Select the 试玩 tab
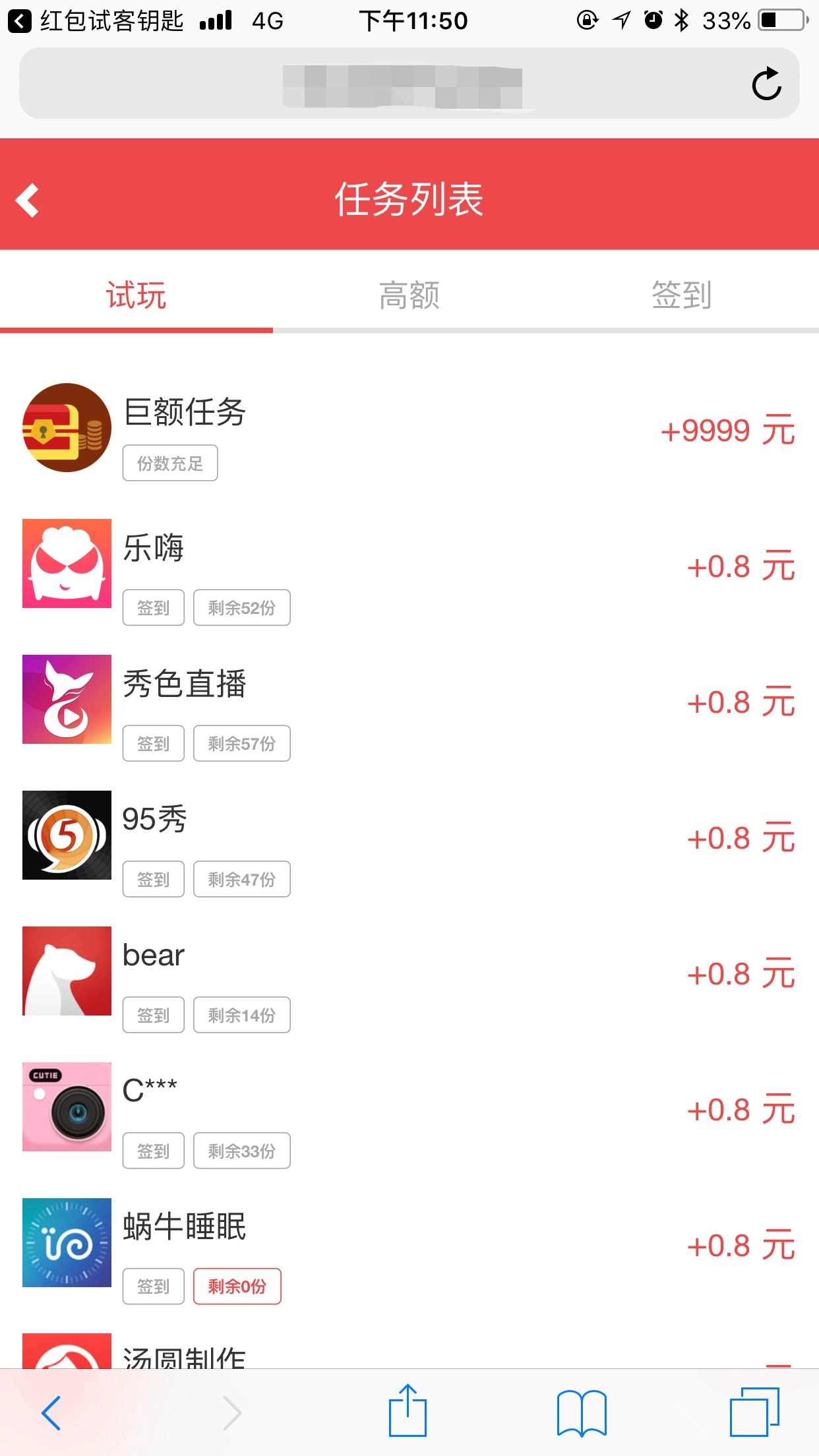Viewport: 819px width, 1456px height. coord(136,295)
